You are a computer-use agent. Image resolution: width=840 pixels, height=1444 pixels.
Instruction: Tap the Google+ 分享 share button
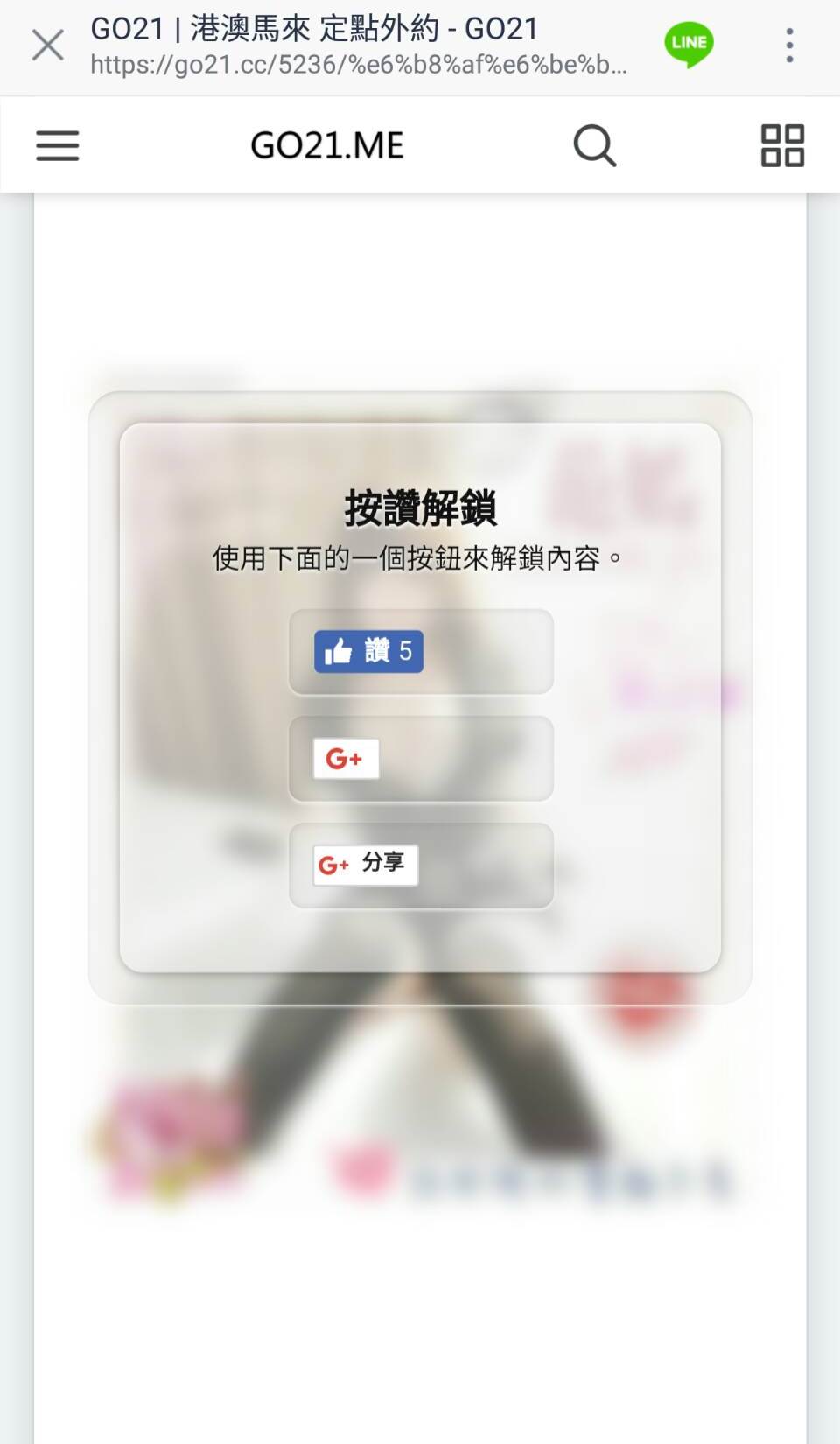tap(365, 865)
